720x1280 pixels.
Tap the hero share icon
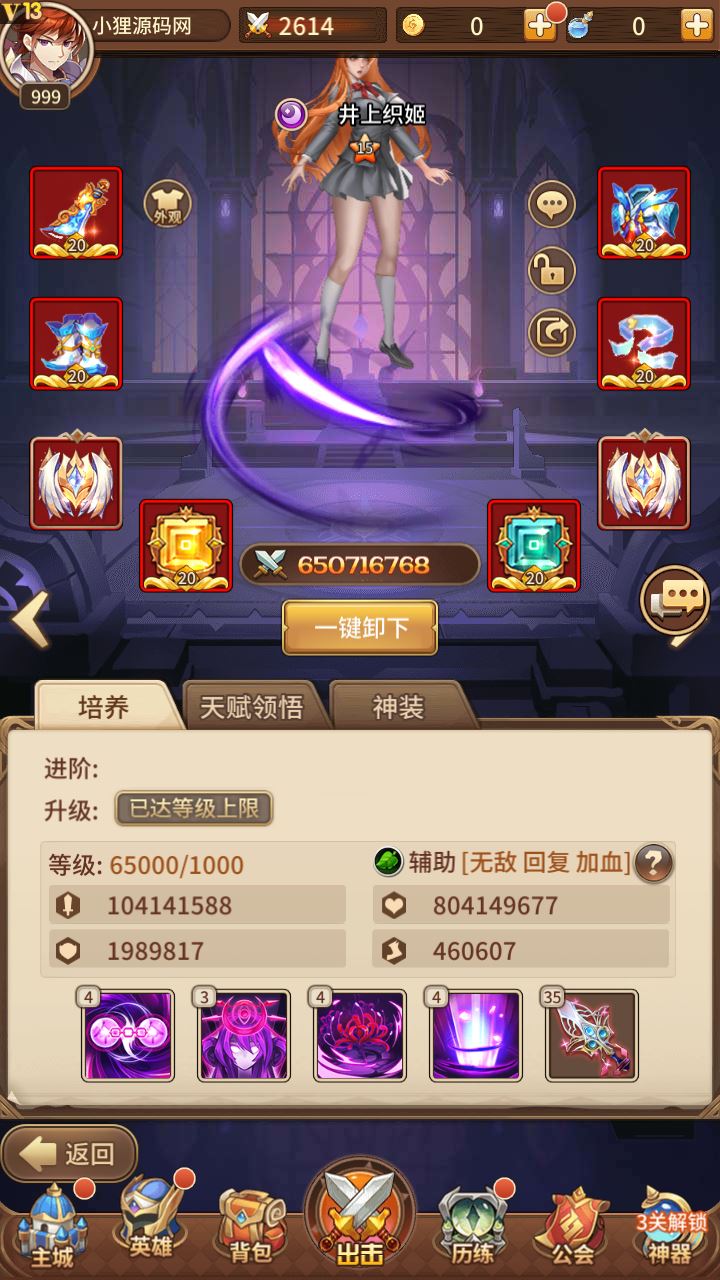[552, 332]
